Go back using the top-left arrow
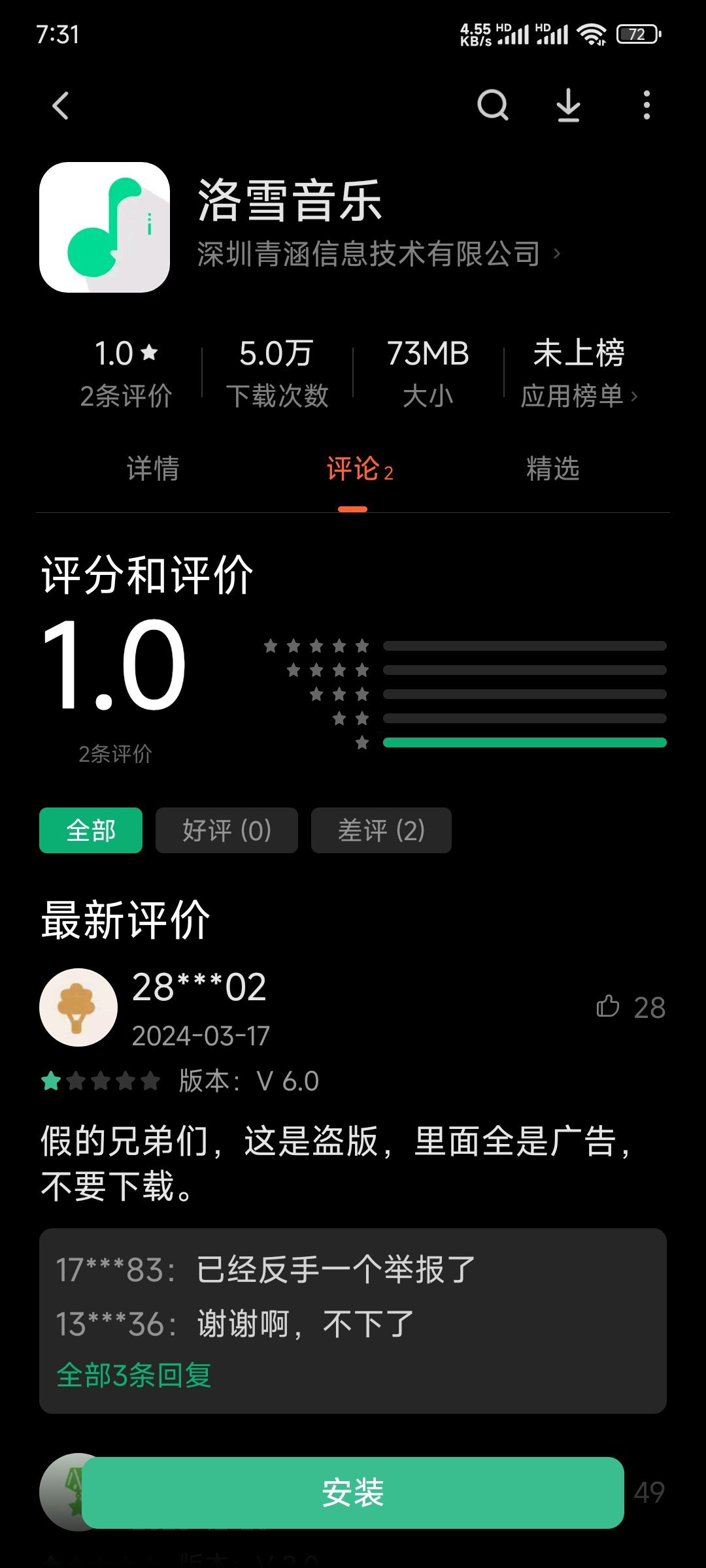706x1568 pixels. click(61, 106)
